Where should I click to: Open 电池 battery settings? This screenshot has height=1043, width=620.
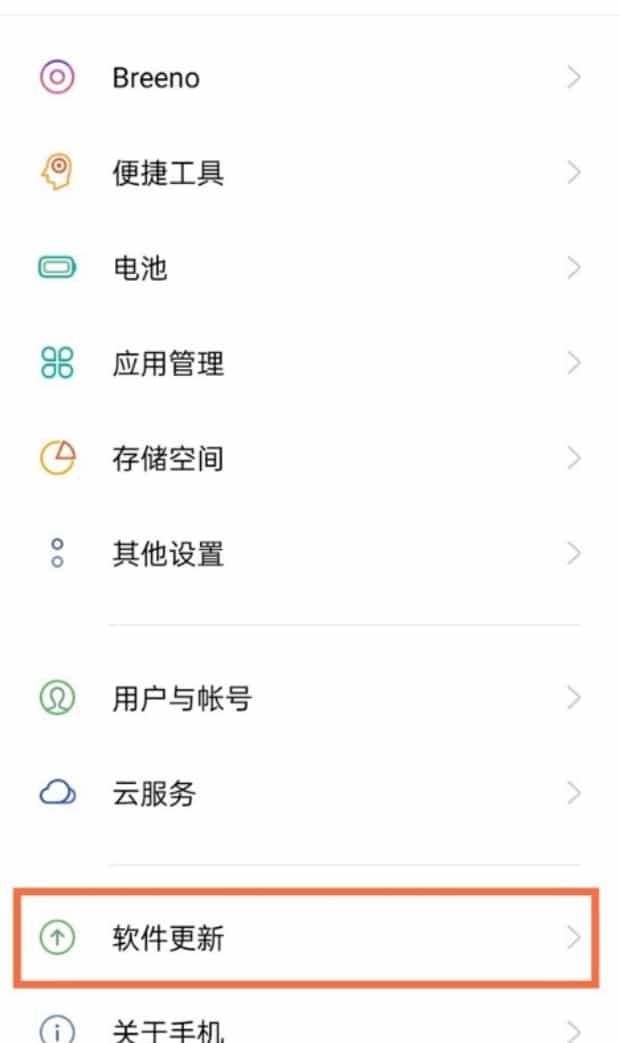tap(310, 268)
